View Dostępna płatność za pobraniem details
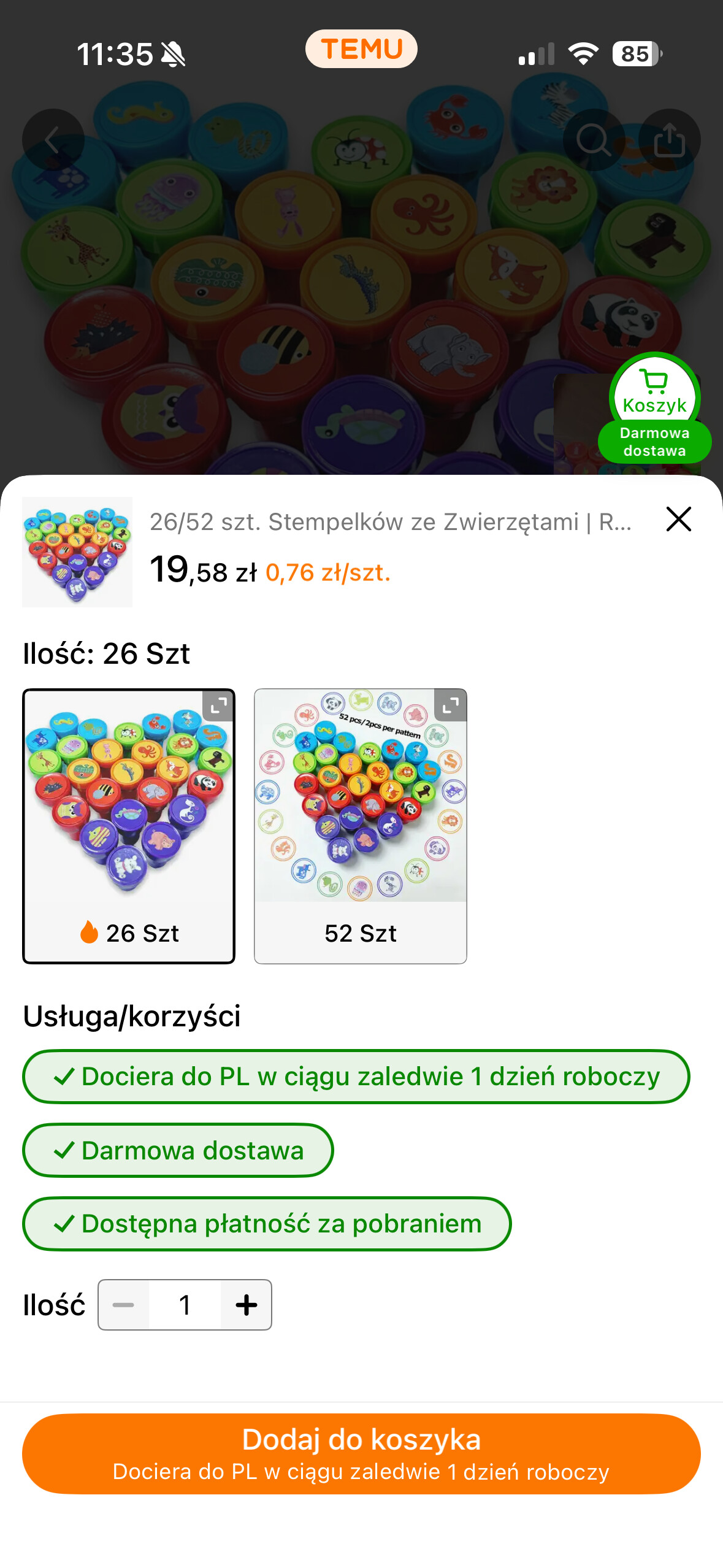The image size is (723, 1568). 267,1224
